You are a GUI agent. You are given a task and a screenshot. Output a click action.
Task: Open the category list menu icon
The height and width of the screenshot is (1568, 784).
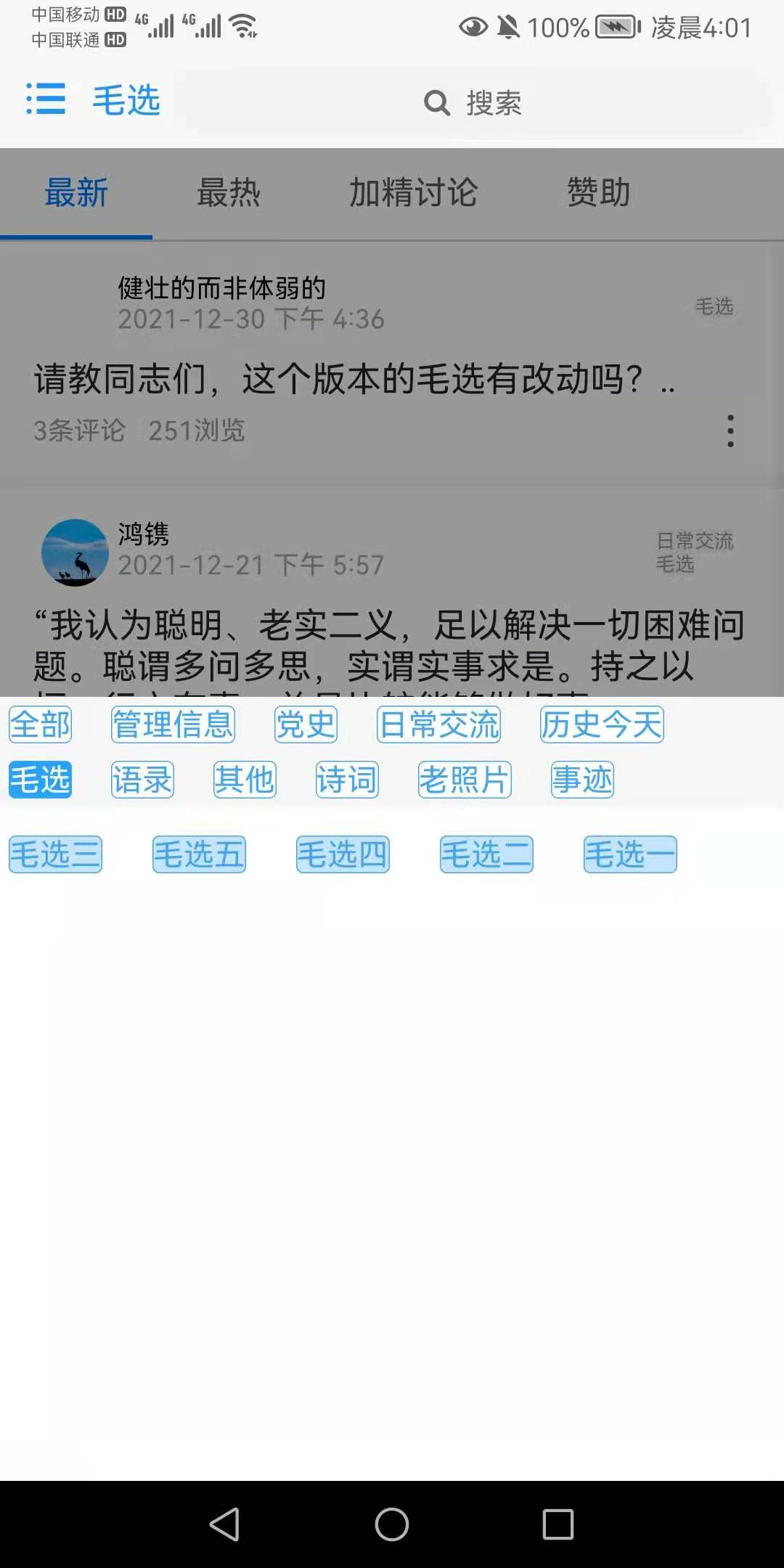tap(46, 99)
